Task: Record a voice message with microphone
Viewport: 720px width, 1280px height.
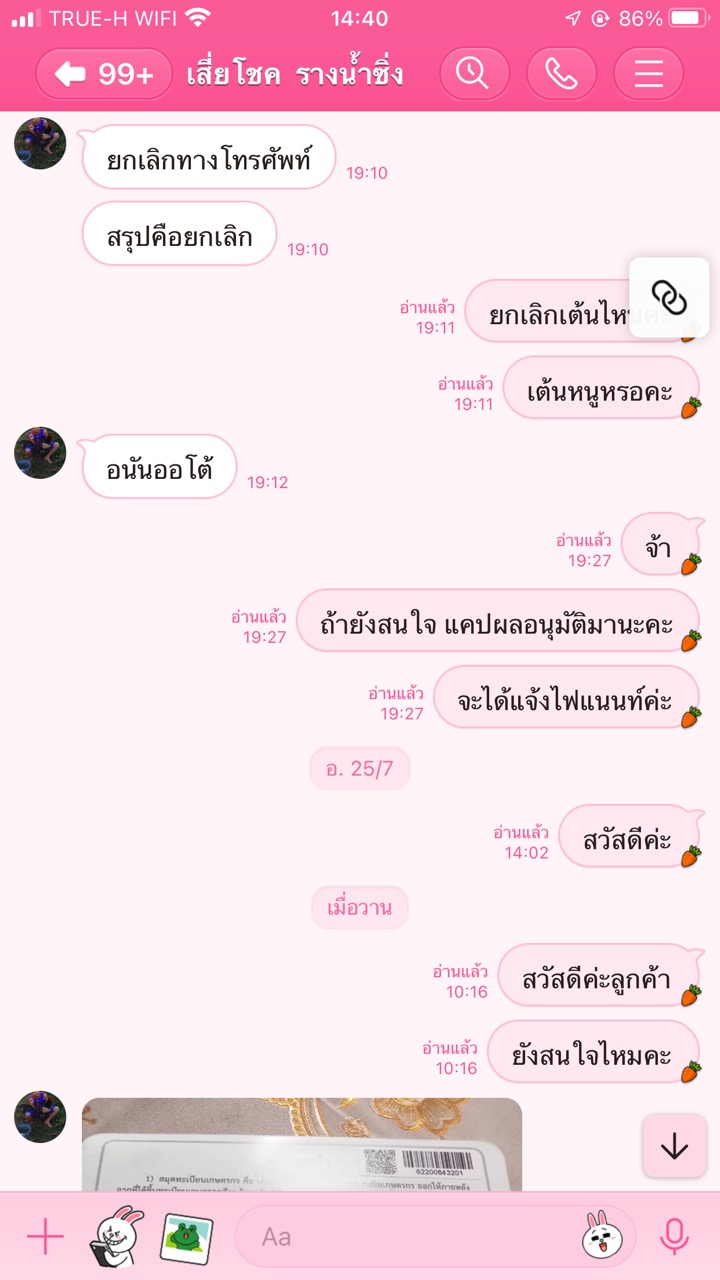Action: click(x=674, y=1237)
